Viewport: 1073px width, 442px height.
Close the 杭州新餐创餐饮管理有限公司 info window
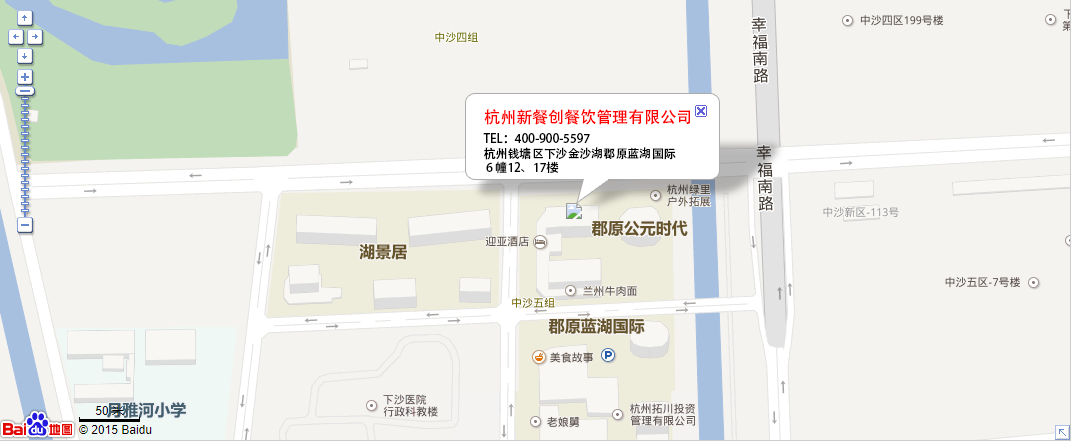click(x=701, y=112)
